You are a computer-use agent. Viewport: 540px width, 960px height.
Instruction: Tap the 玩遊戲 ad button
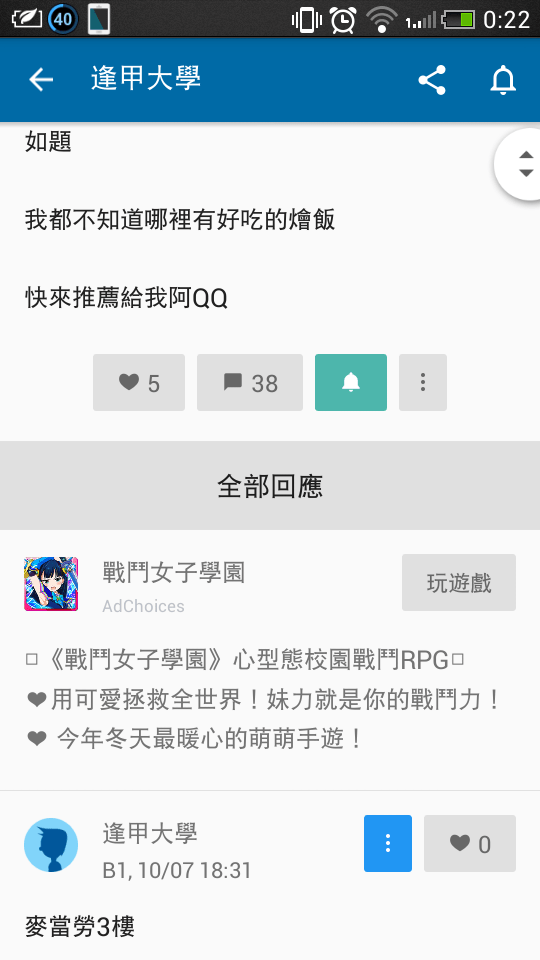click(x=459, y=582)
